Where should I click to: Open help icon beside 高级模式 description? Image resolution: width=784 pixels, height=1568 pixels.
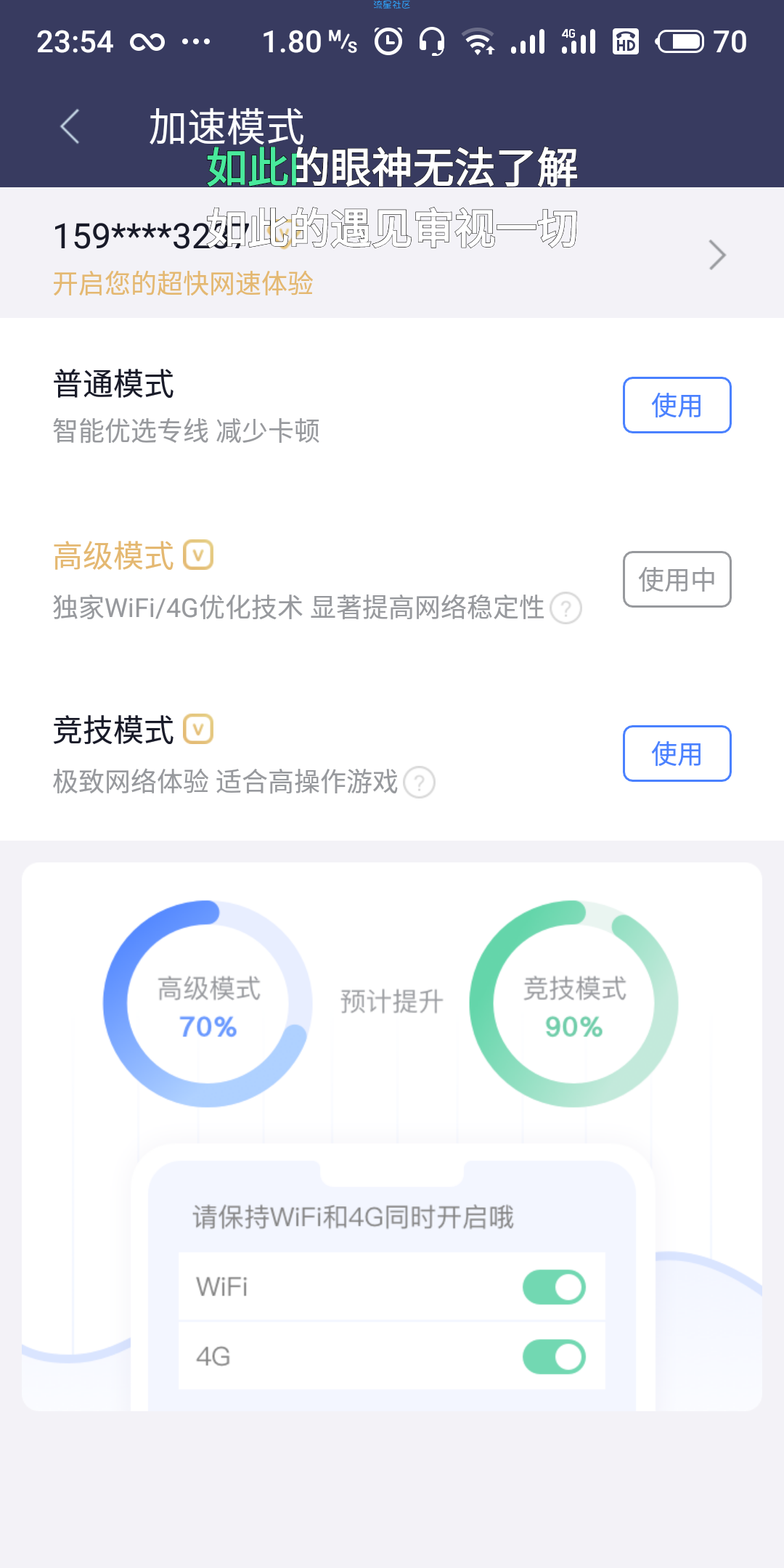[x=566, y=608]
